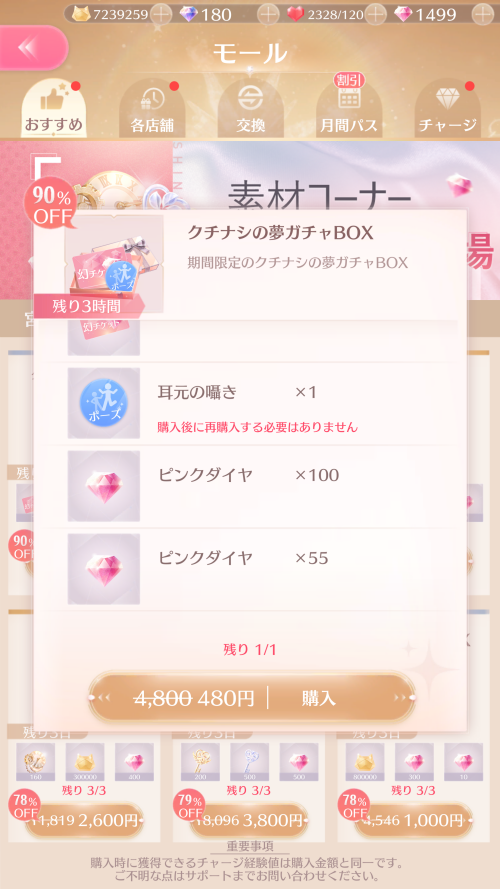Open the 月間パス tab

point(349,108)
